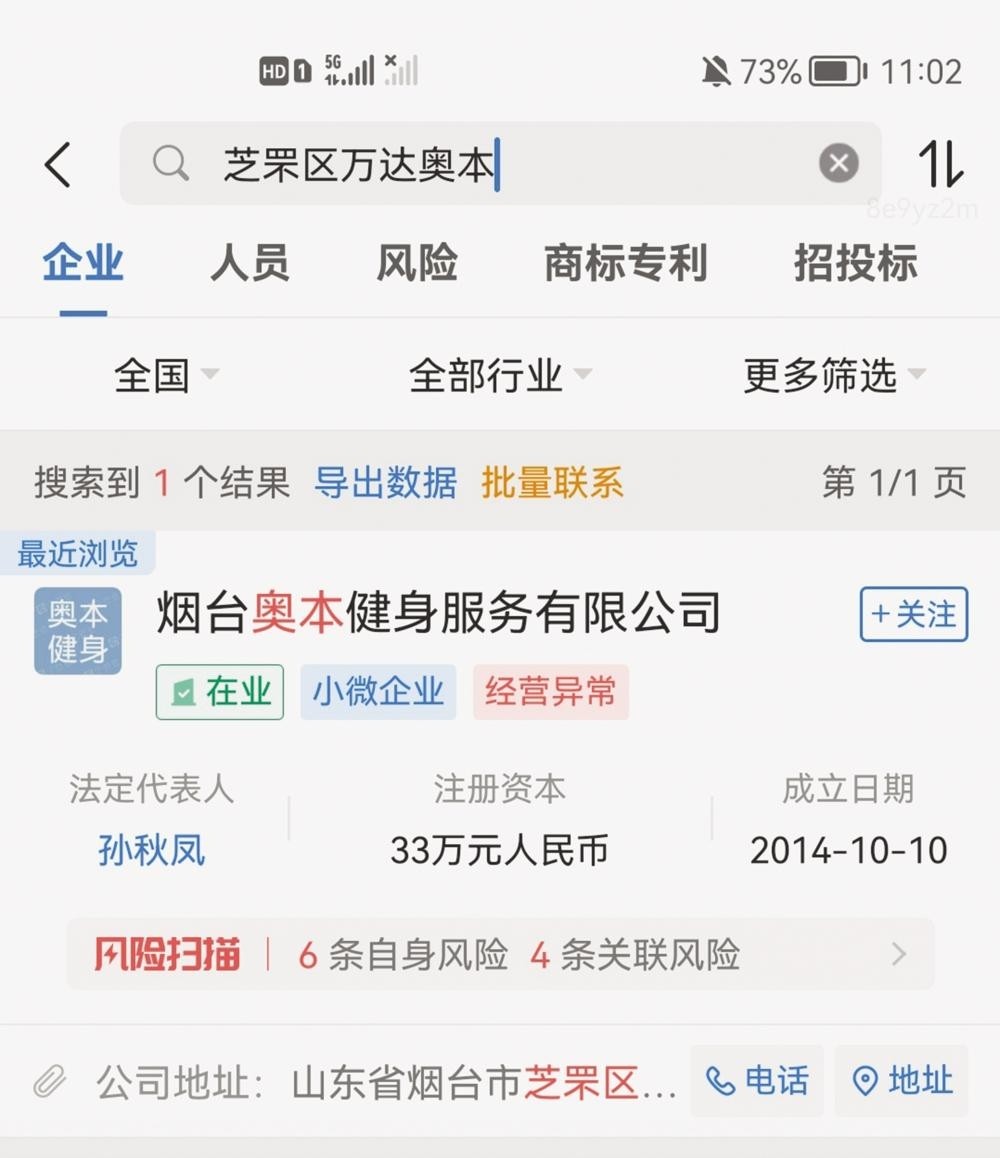The width and height of the screenshot is (1000, 1158).
Task: Switch to the 风险 tab
Action: [417, 263]
